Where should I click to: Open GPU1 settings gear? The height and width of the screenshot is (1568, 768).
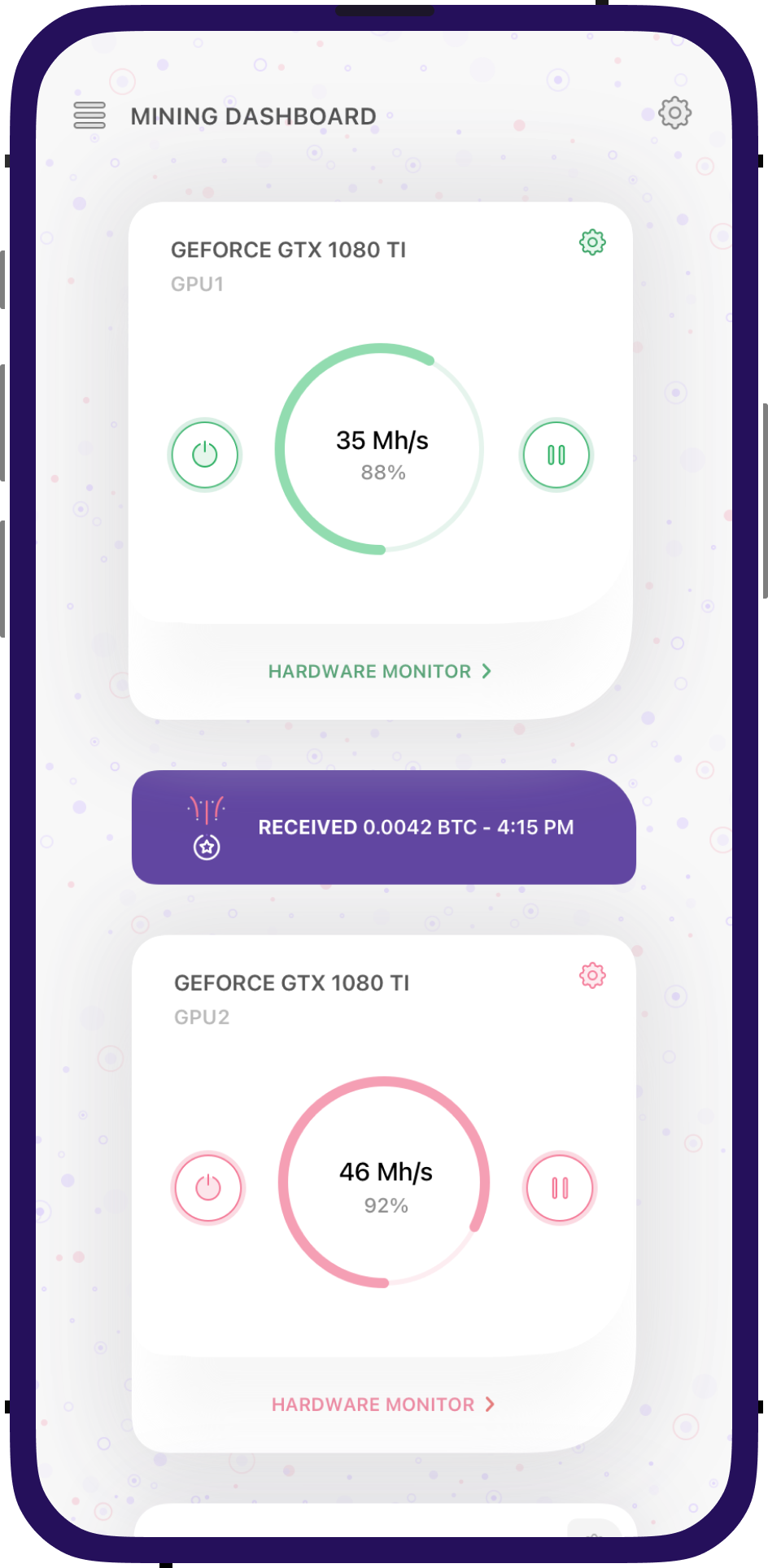point(592,242)
